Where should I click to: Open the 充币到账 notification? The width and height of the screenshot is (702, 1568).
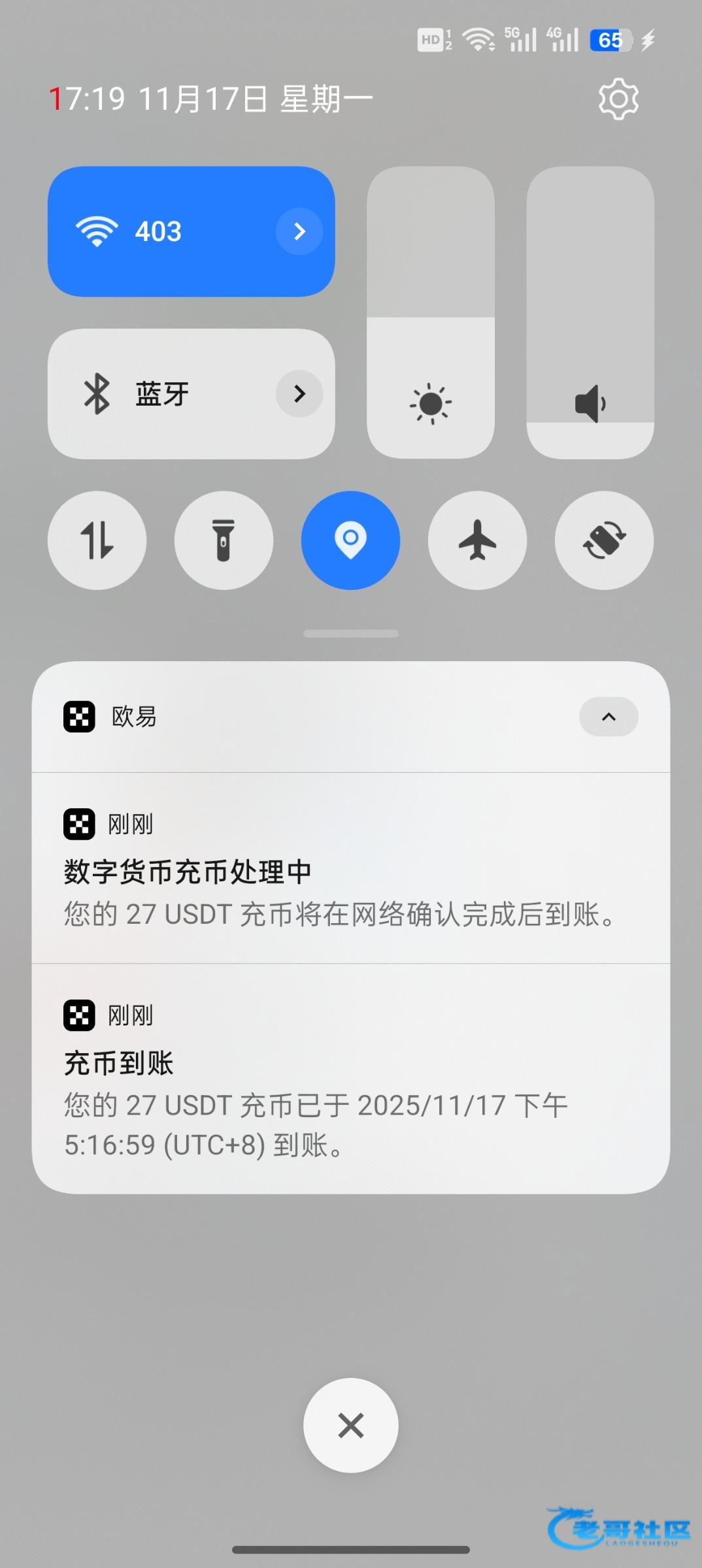click(x=350, y=1085)
